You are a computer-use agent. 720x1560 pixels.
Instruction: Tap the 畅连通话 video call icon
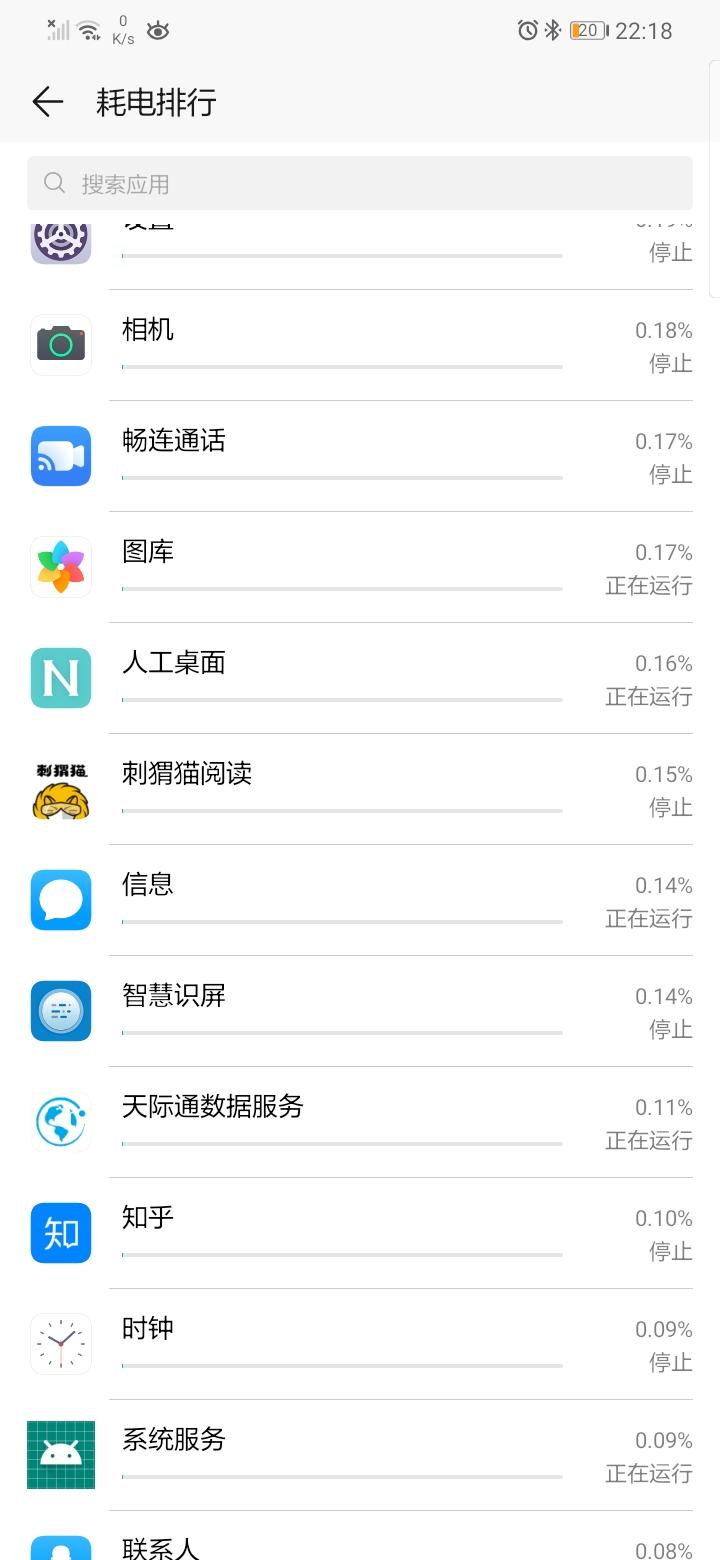[x=60, y=455]
